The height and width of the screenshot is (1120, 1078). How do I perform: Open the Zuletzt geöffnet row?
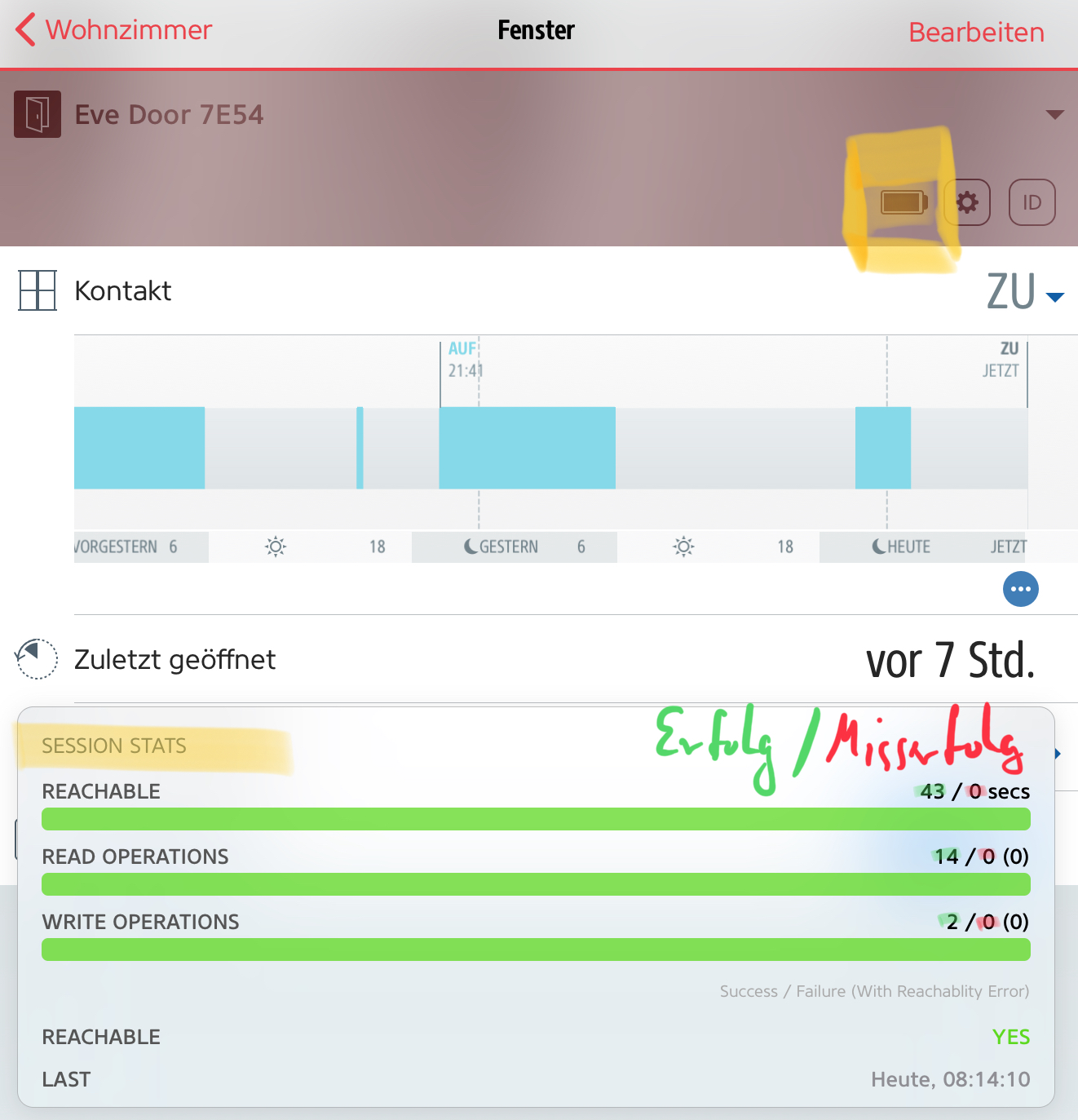pyautogui.click(x=538, y=659)
